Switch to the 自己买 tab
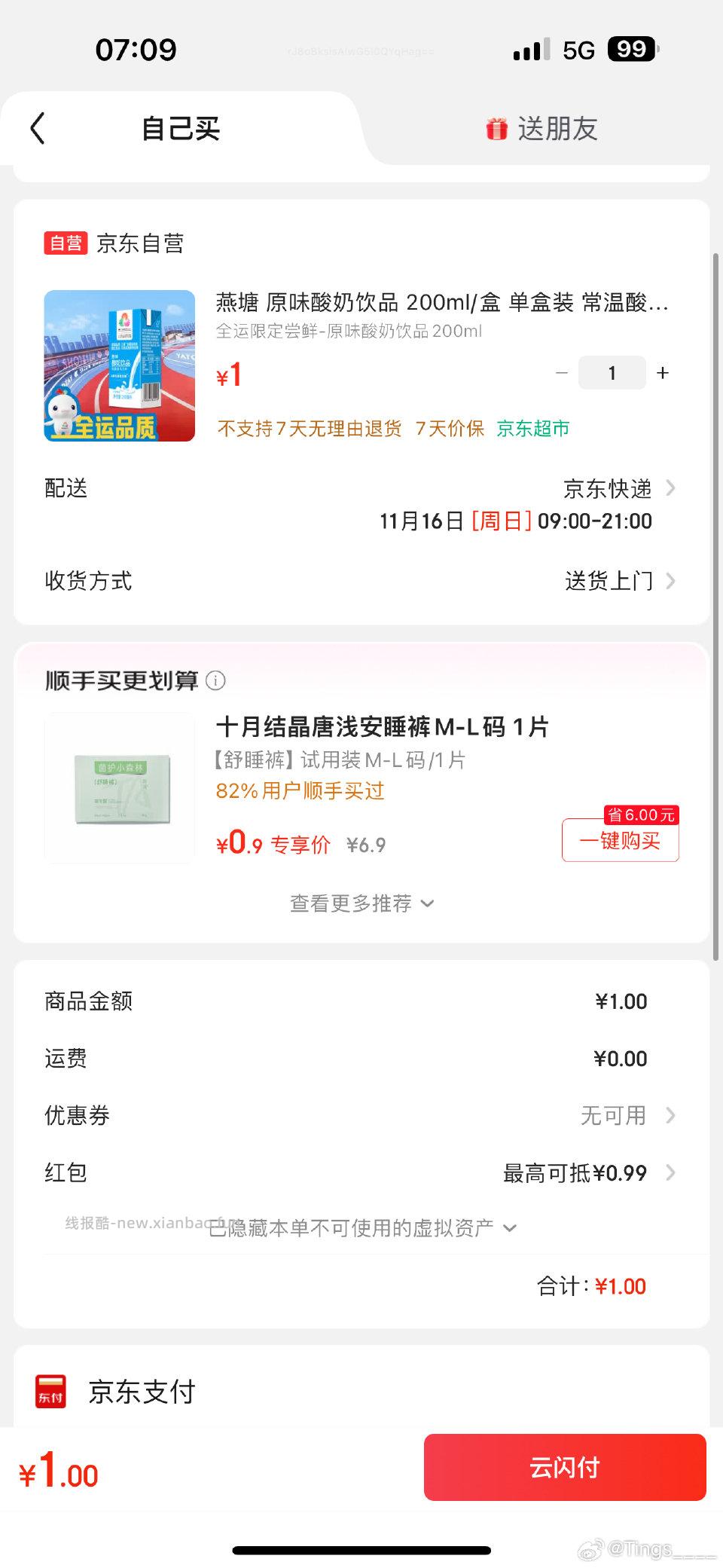Screen dimensions: 723x1568 (x=181, y=128)
